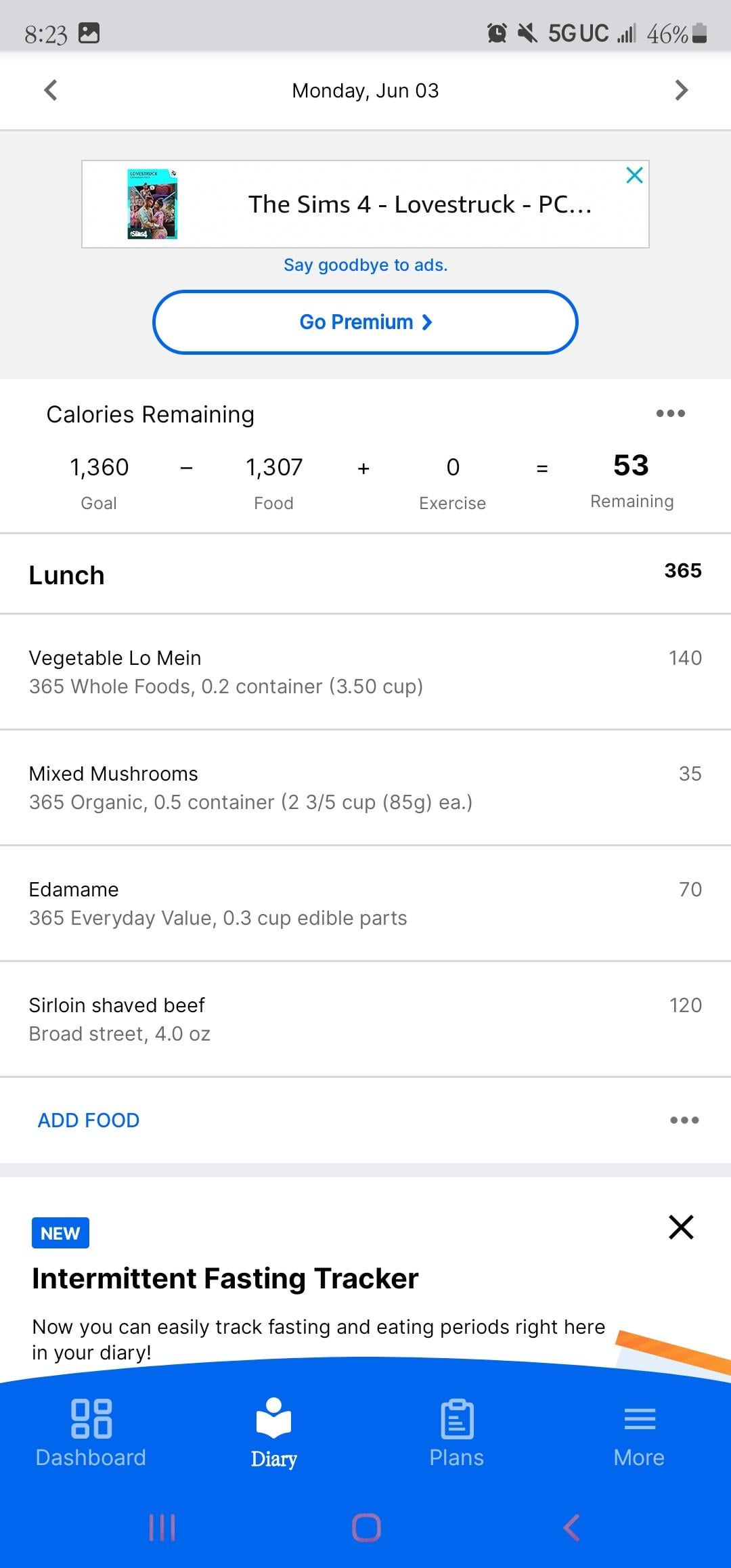The width and height of the screenshot is (731, 1568).
Task: Close the Sims 4 ad banner
Action: (x=634, y=175)
